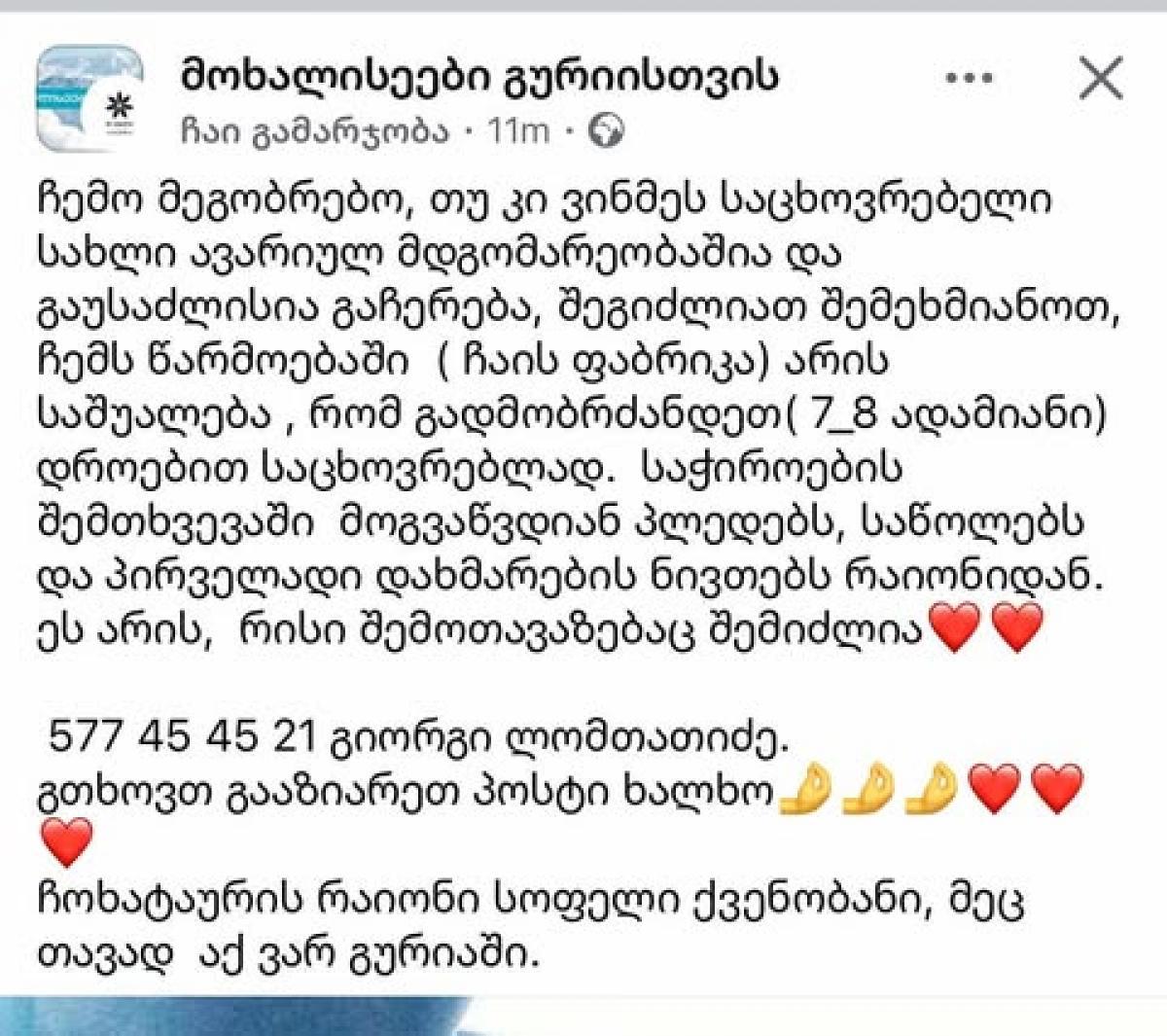The height and width of the screenshot is (1036, 1167).
Task: Tap the group's avatar picture
Action: pyautogui.click(x=89, y=99)
